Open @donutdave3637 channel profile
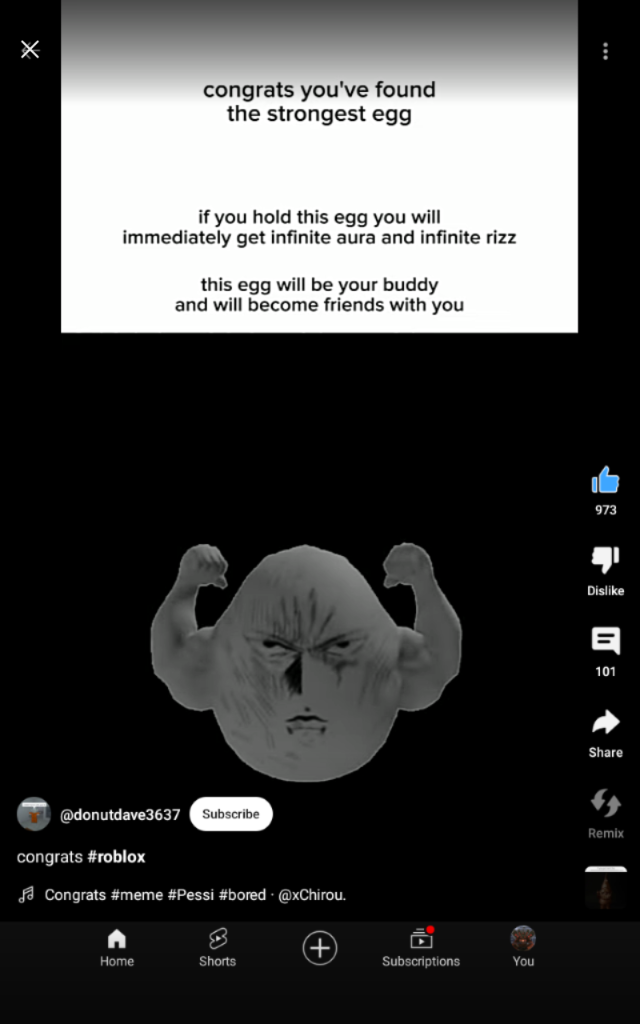Image resolution: width=640 pixels, height=1024 pixels. (120, 814)
